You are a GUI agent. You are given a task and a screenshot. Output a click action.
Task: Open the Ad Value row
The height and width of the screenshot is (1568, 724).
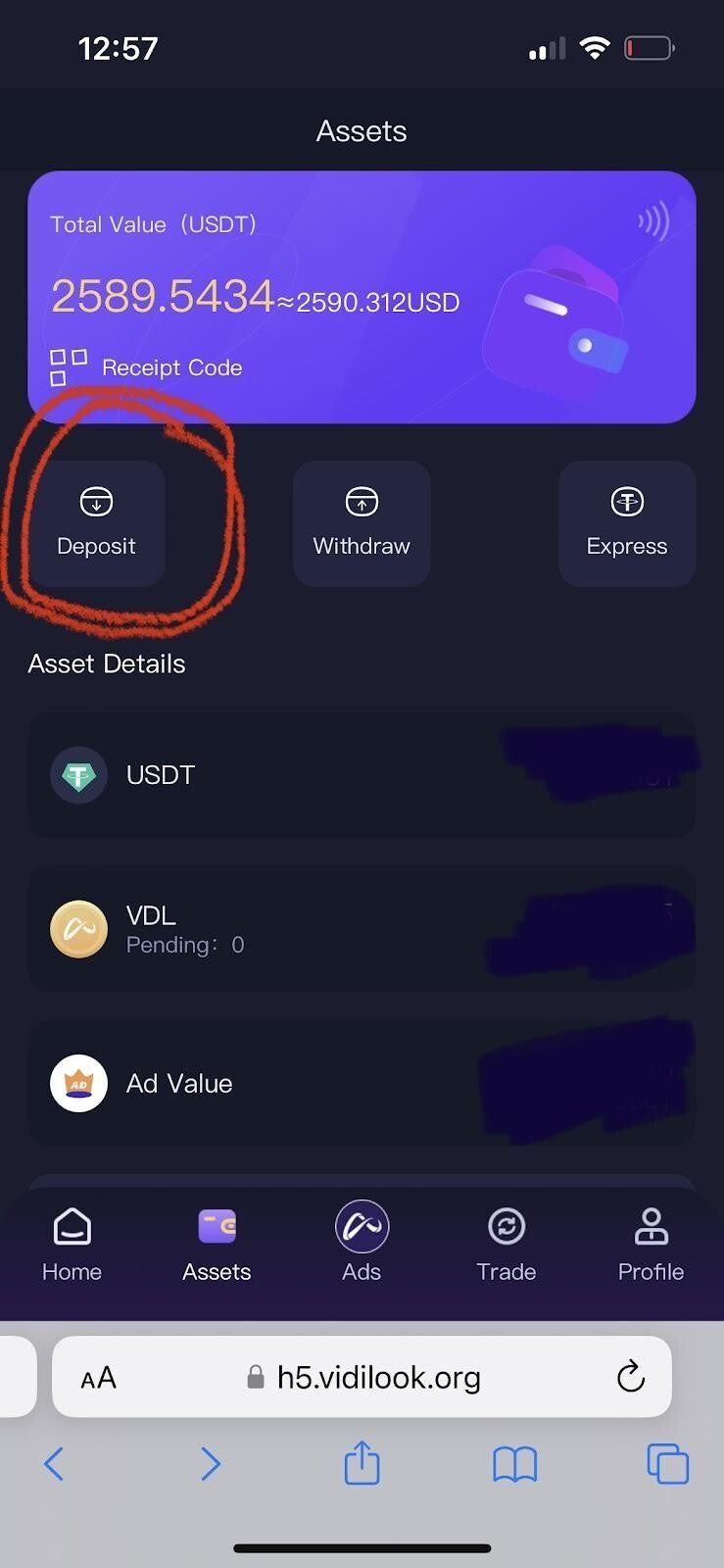361,1083
